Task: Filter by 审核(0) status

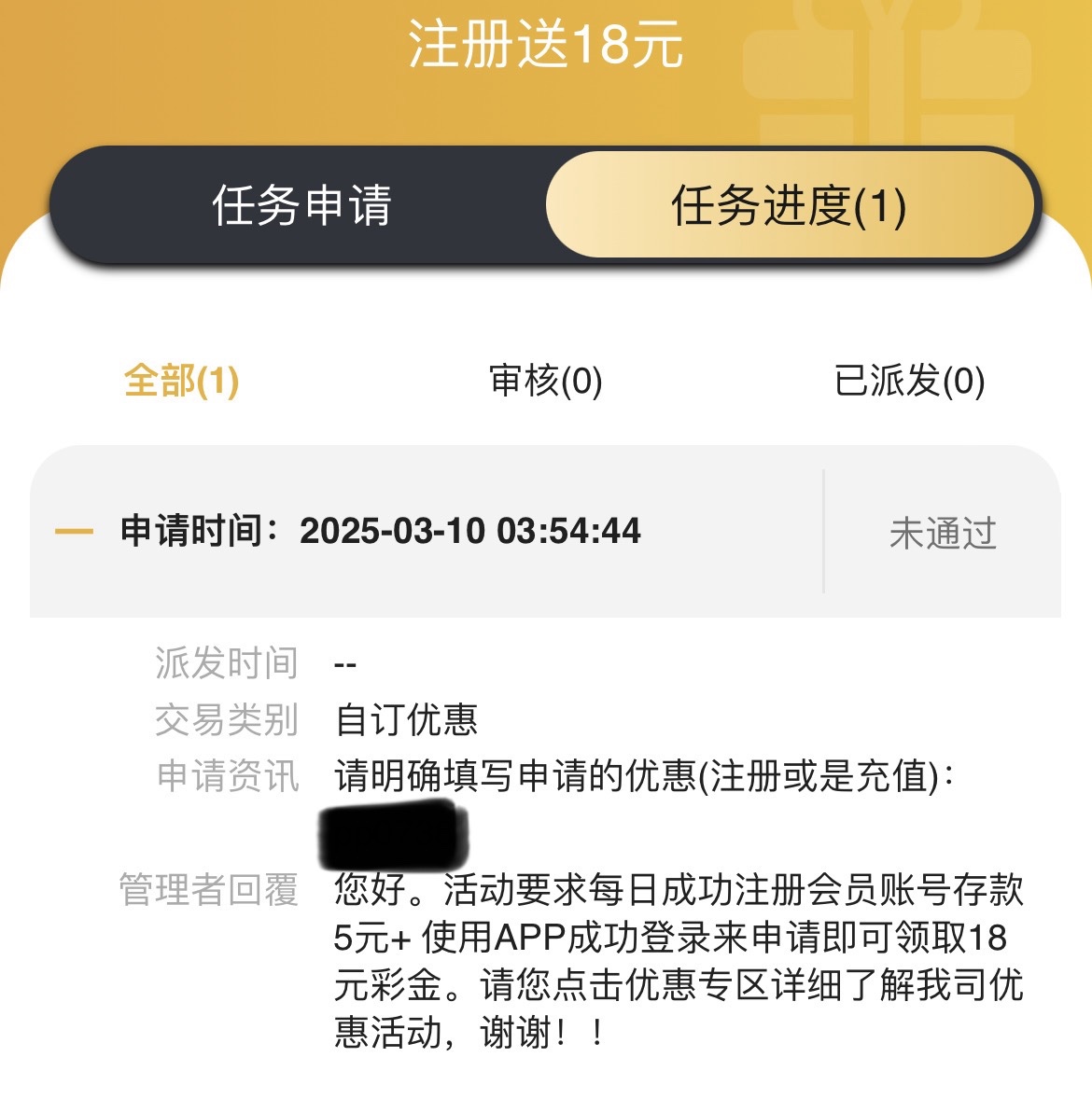Action: (546, 381)
